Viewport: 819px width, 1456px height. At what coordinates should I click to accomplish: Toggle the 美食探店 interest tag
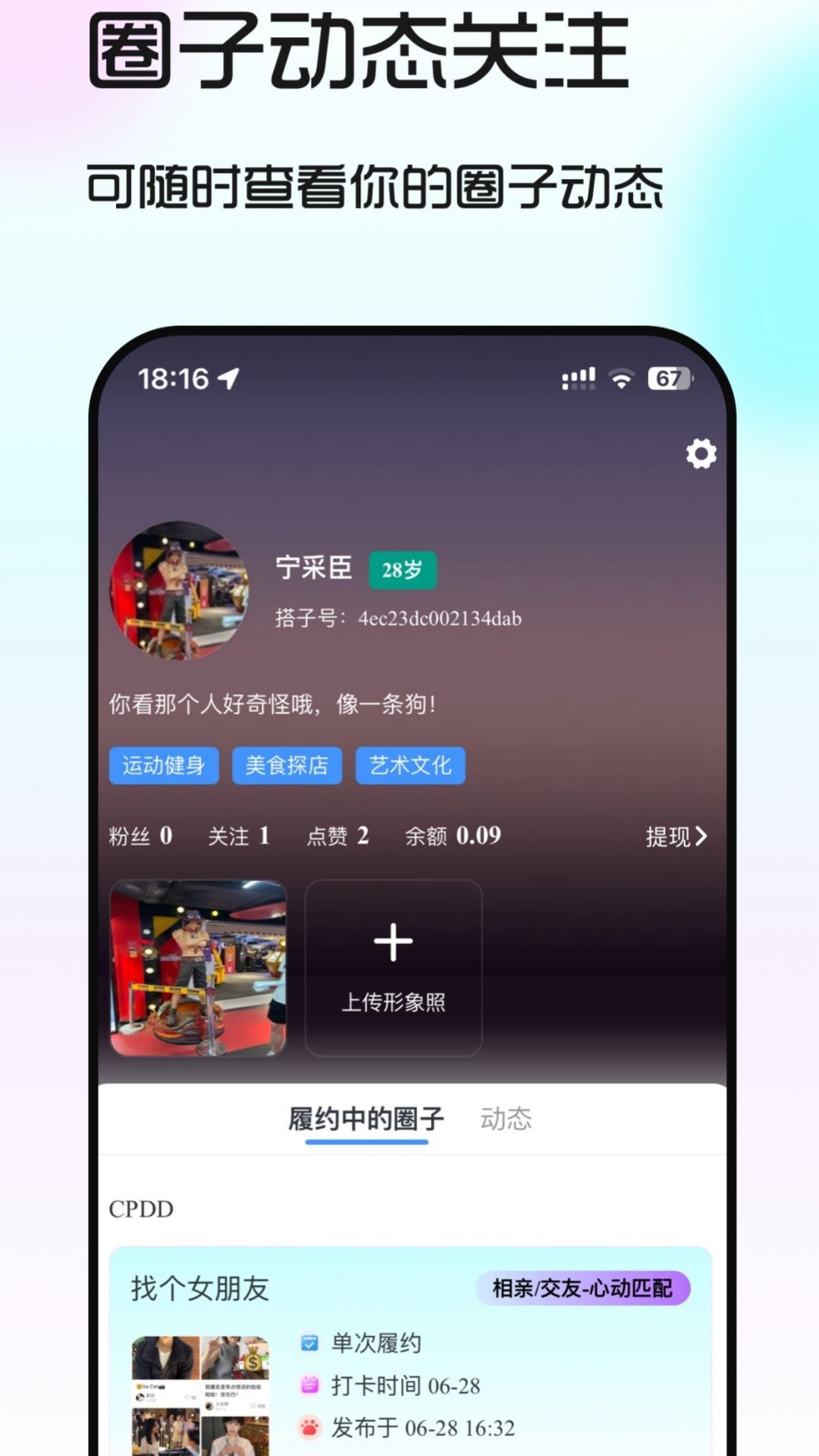point(287,766)
